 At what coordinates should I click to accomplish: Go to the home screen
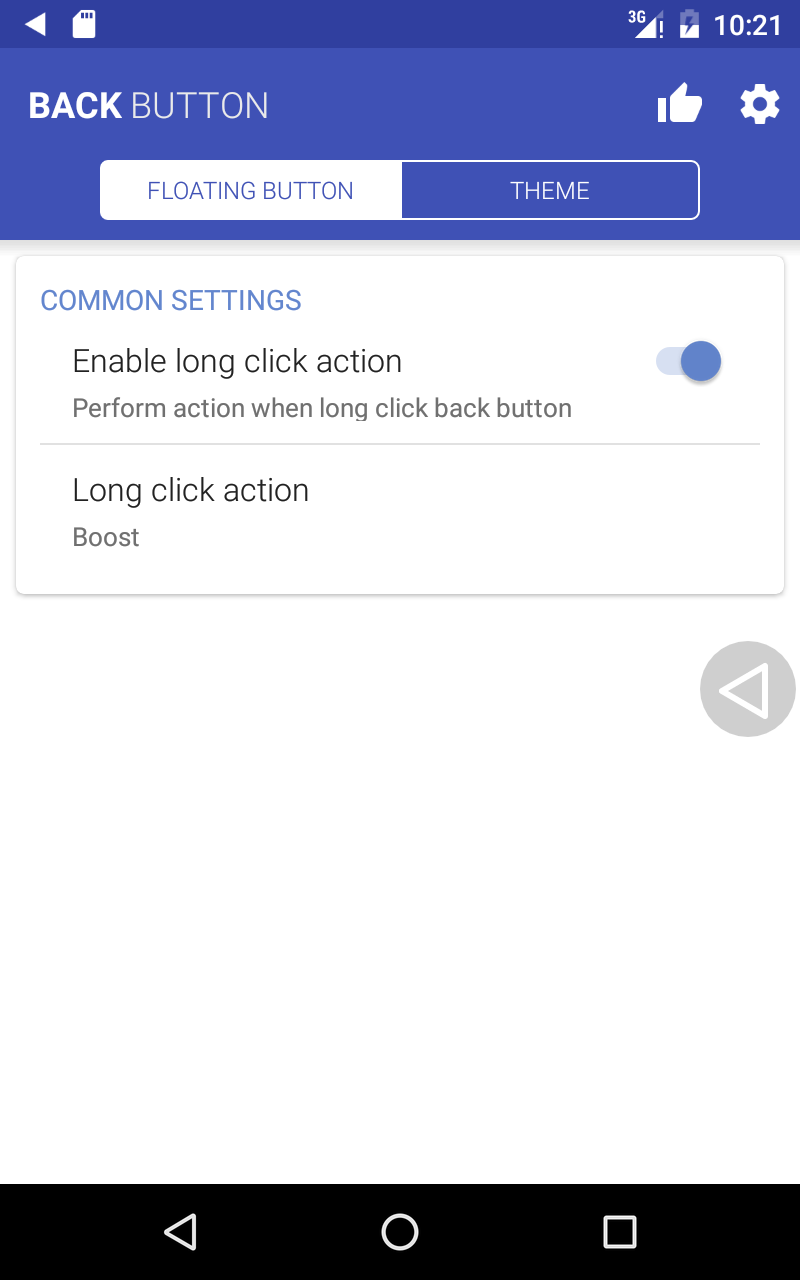(x=400, y=1232)
